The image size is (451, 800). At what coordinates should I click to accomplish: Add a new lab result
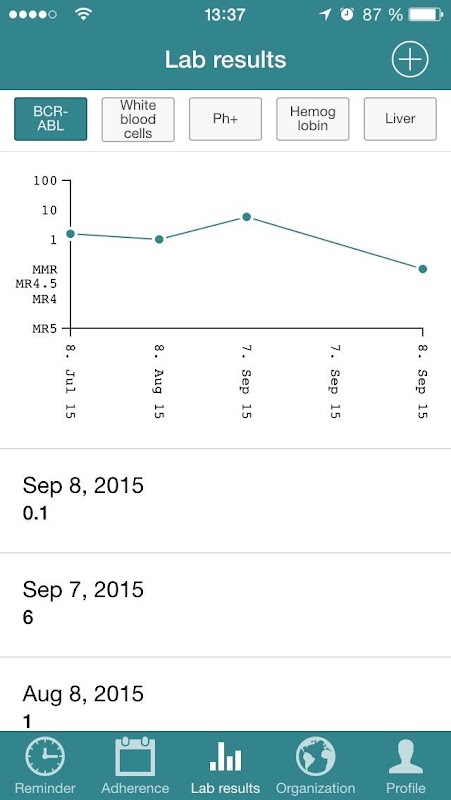coord(410,60)
